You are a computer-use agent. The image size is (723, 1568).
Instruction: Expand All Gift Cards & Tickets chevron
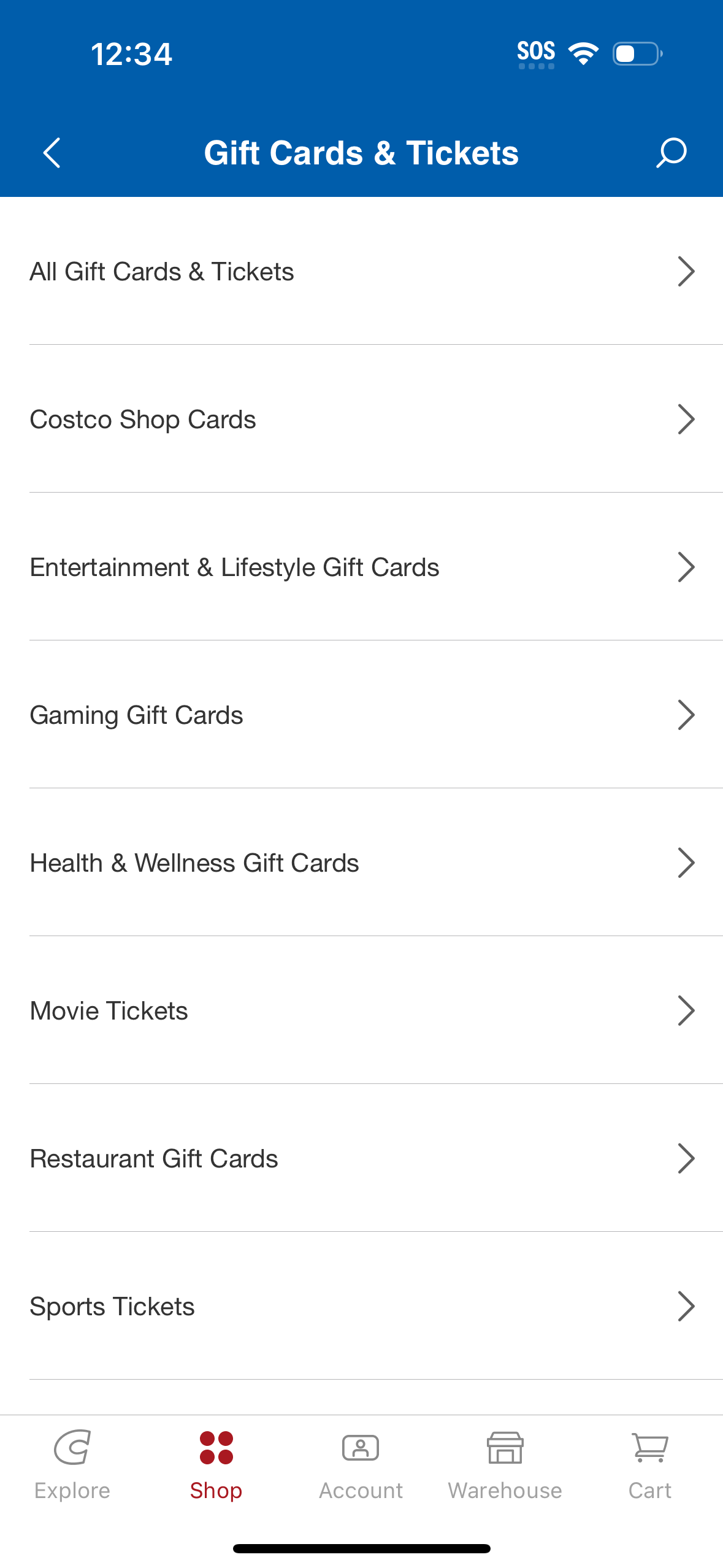click(x=686, y=271)
